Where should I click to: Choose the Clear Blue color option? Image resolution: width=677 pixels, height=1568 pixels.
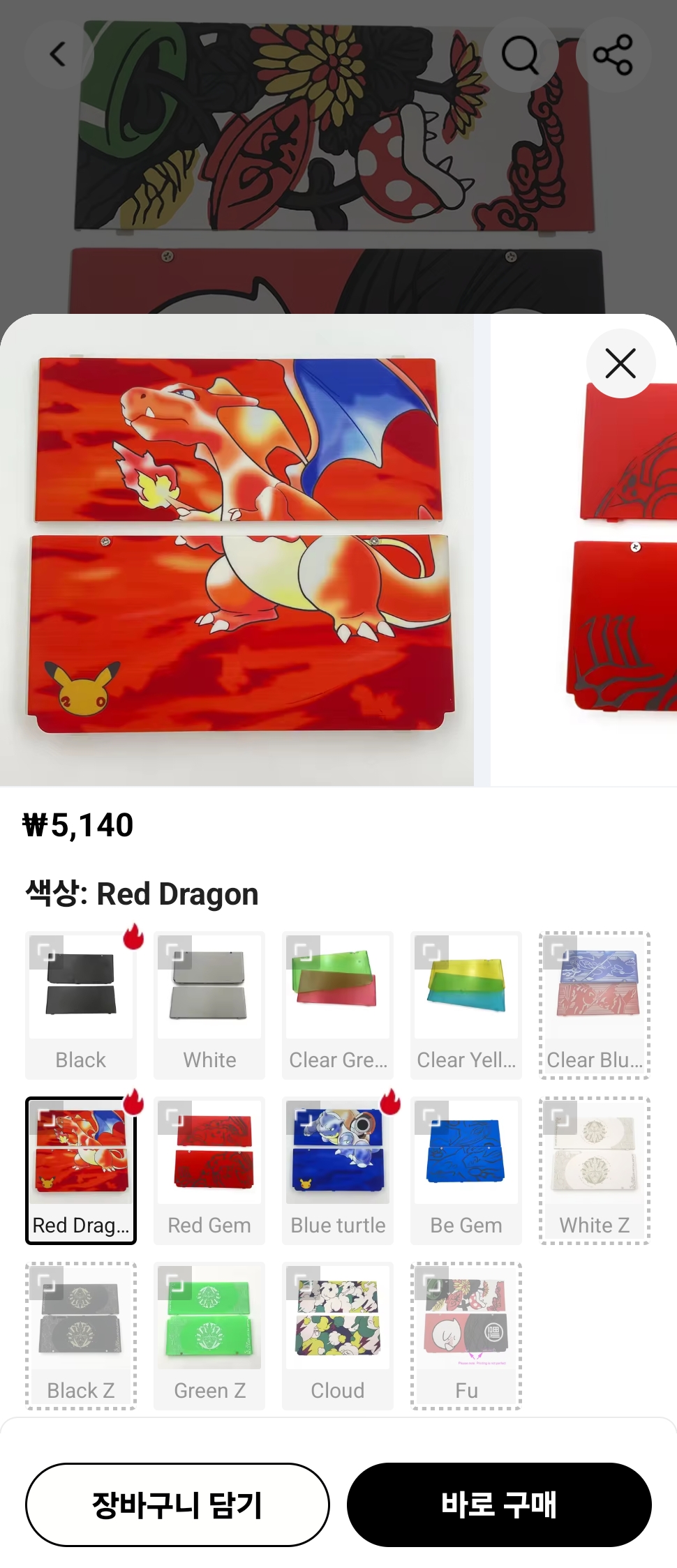click(595, 1005)
